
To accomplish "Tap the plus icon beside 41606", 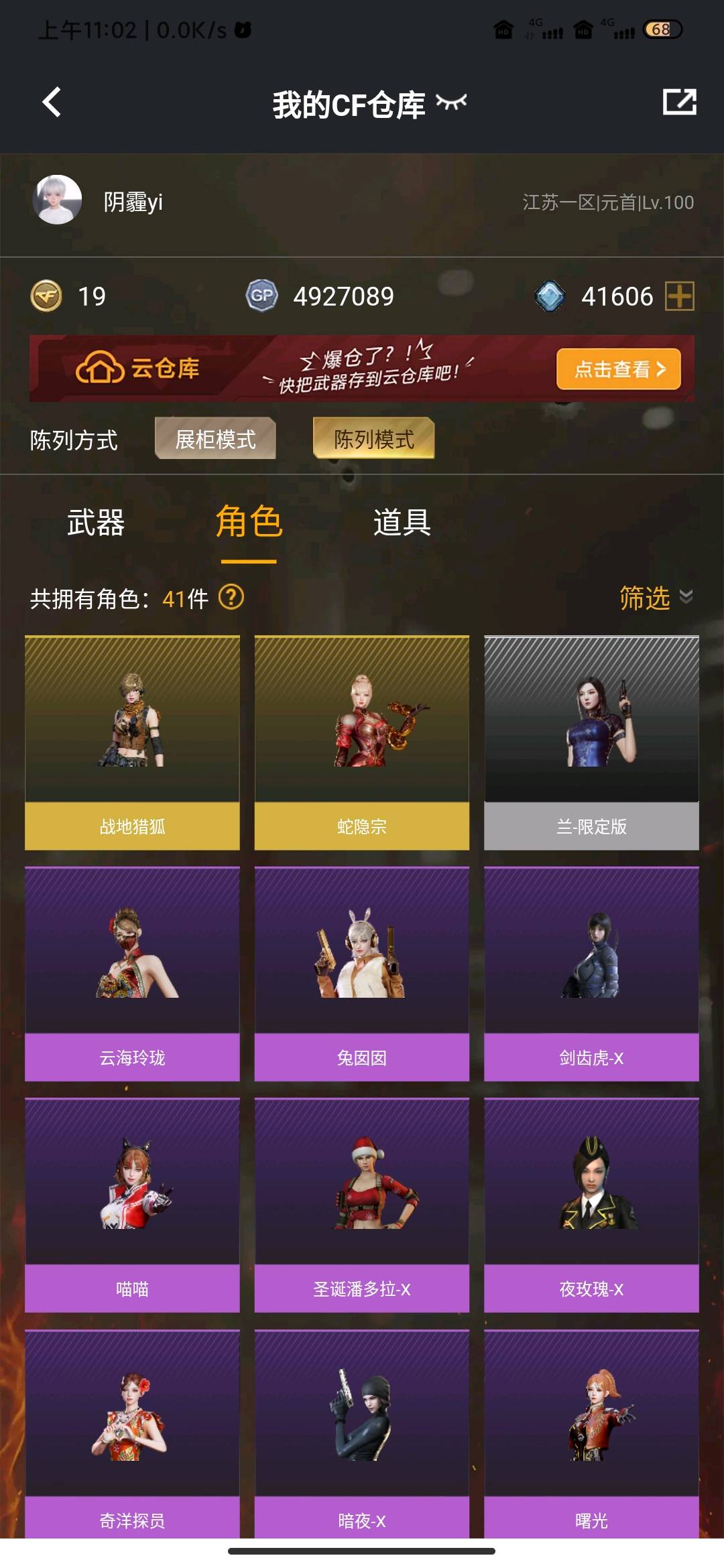I will pyautogui.click(x=679, y=296).
